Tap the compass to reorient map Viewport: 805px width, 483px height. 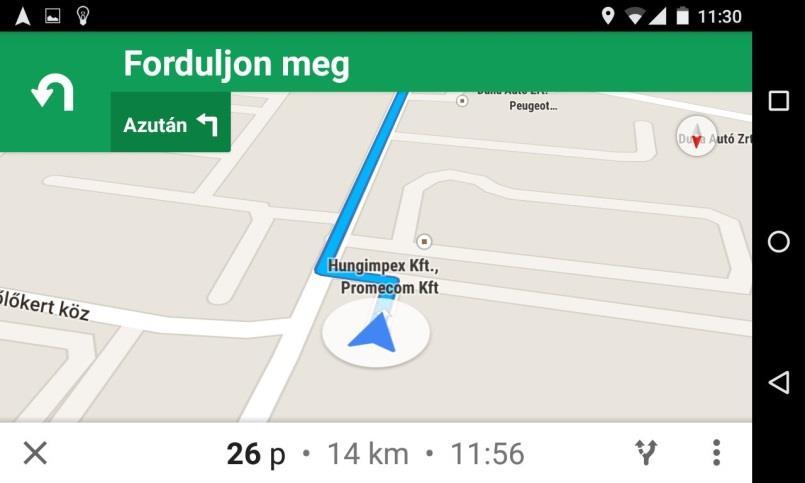tap(697, 136)
